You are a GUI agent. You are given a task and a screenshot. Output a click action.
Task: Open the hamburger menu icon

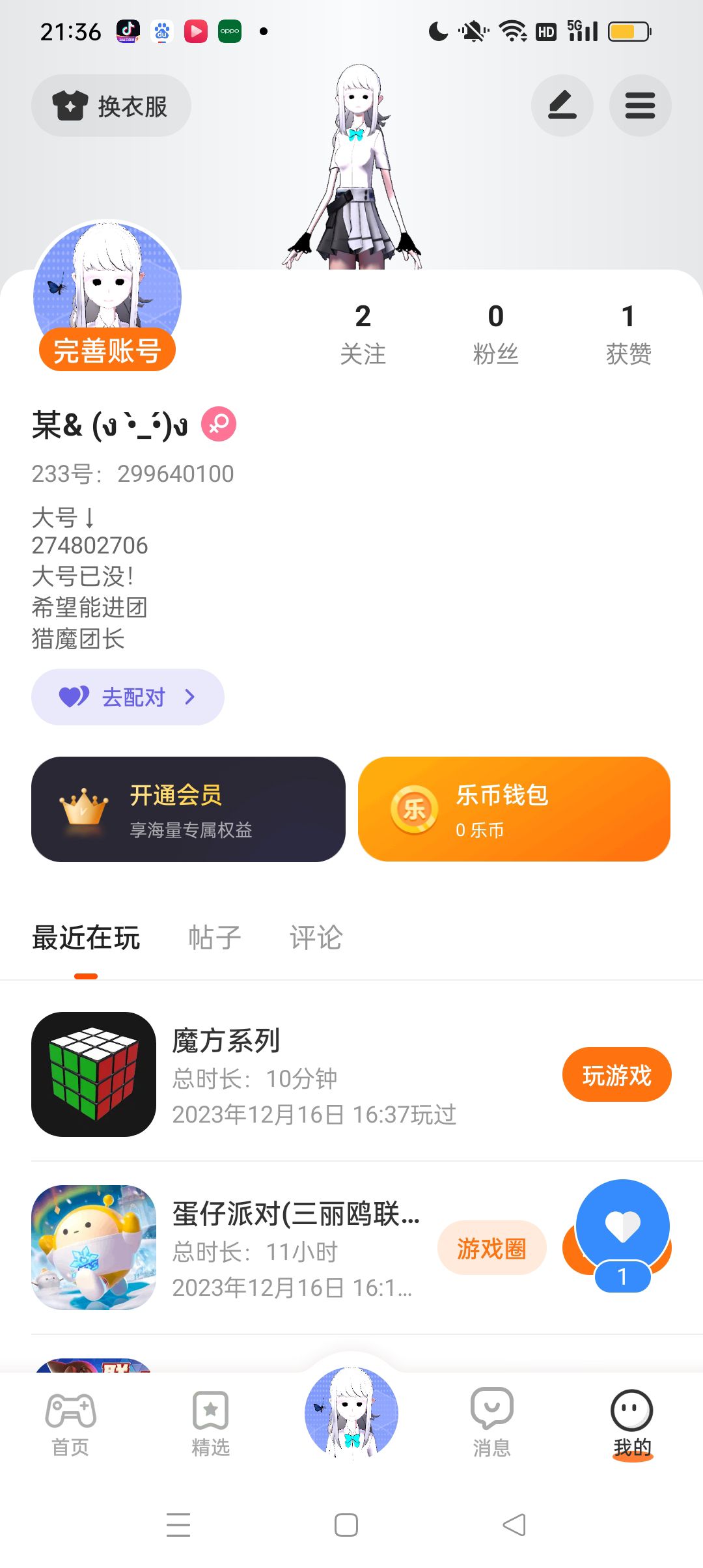[x=640, y=105]
